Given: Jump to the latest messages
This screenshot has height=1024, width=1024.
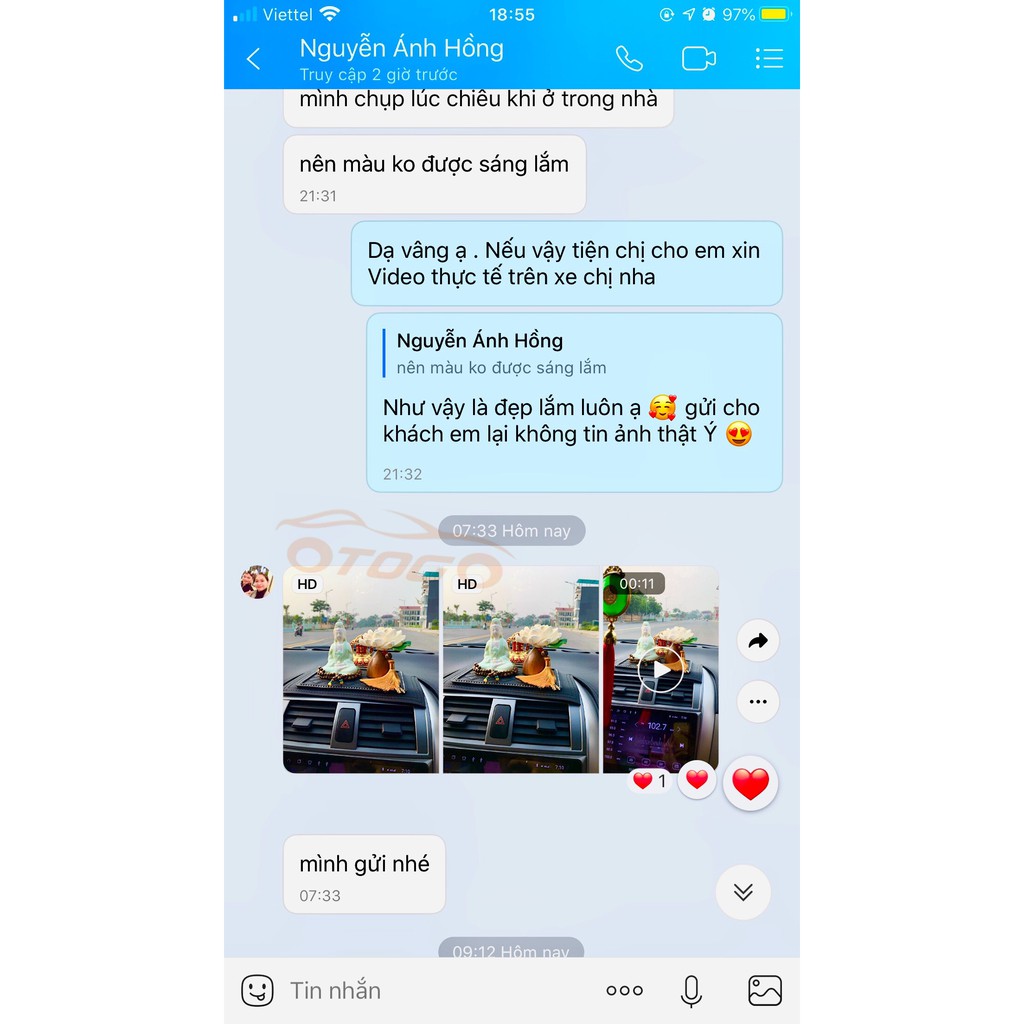Looking at the screenshot, I should (743, 892).
